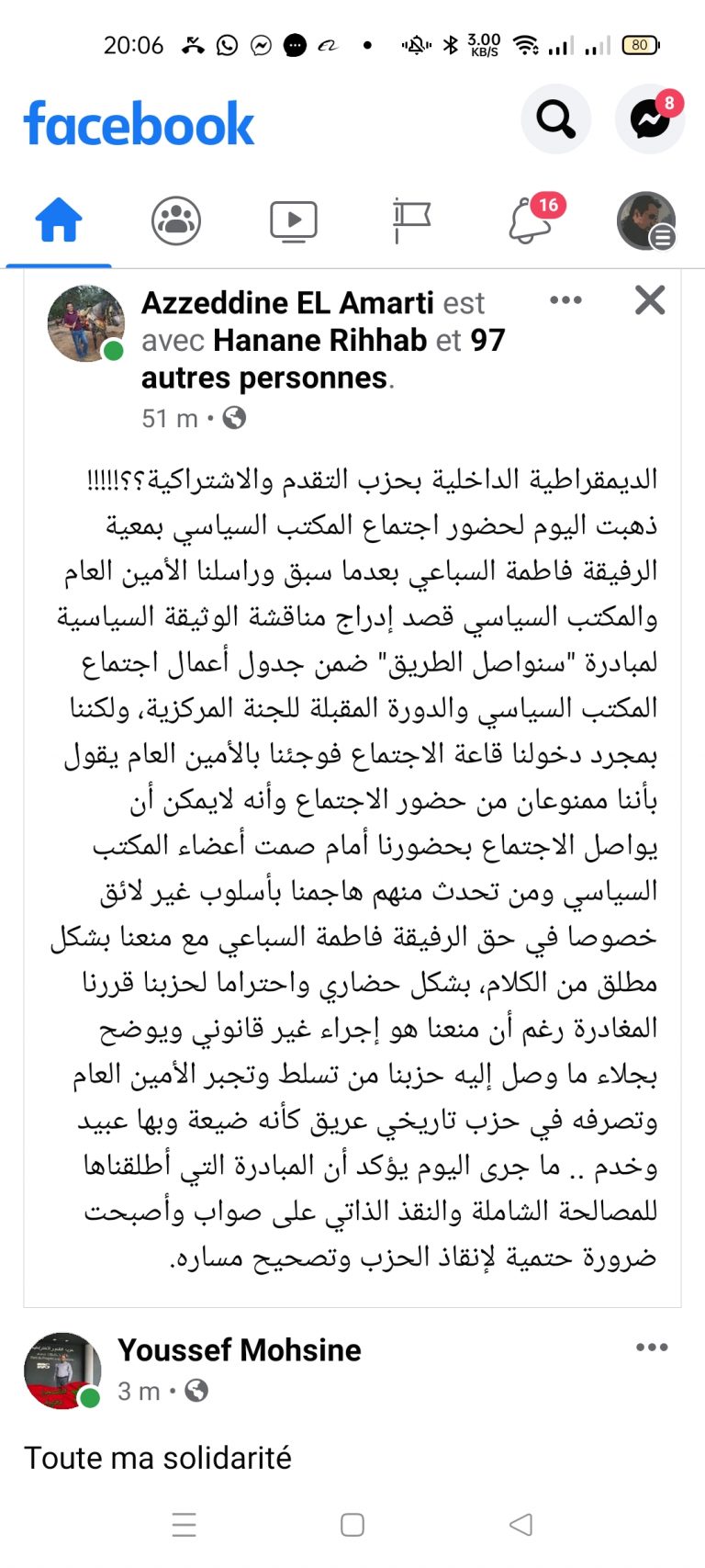Go to the home screen via system button

352,1525
